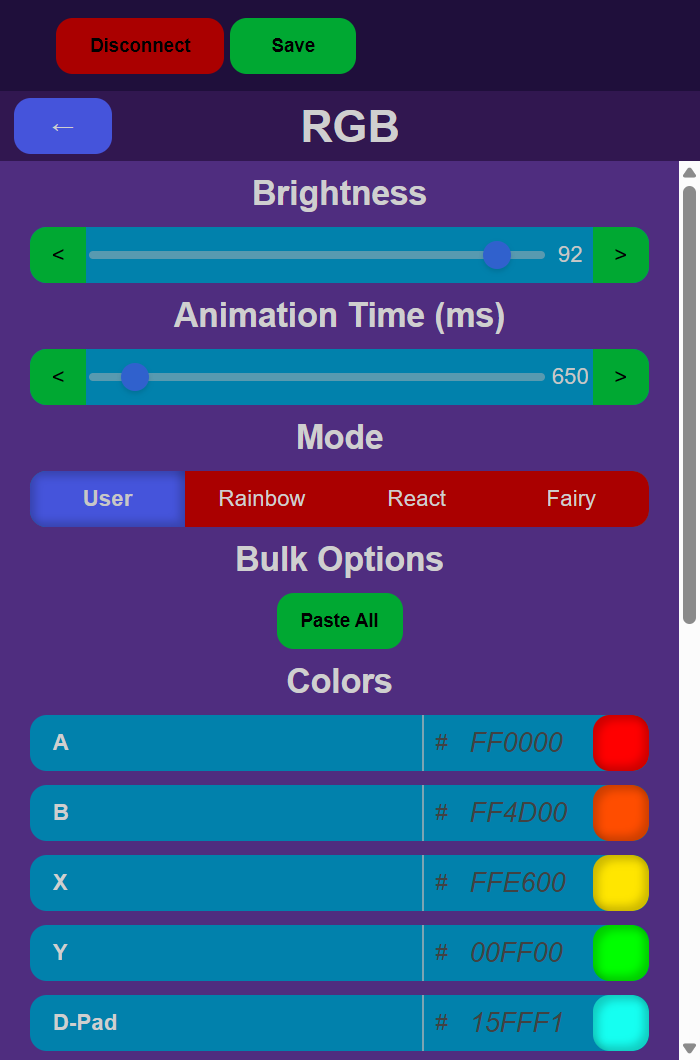Increase animation time with right arrow
The width and height of the screenshot is (700, 1060).
(x=620, y=377)
